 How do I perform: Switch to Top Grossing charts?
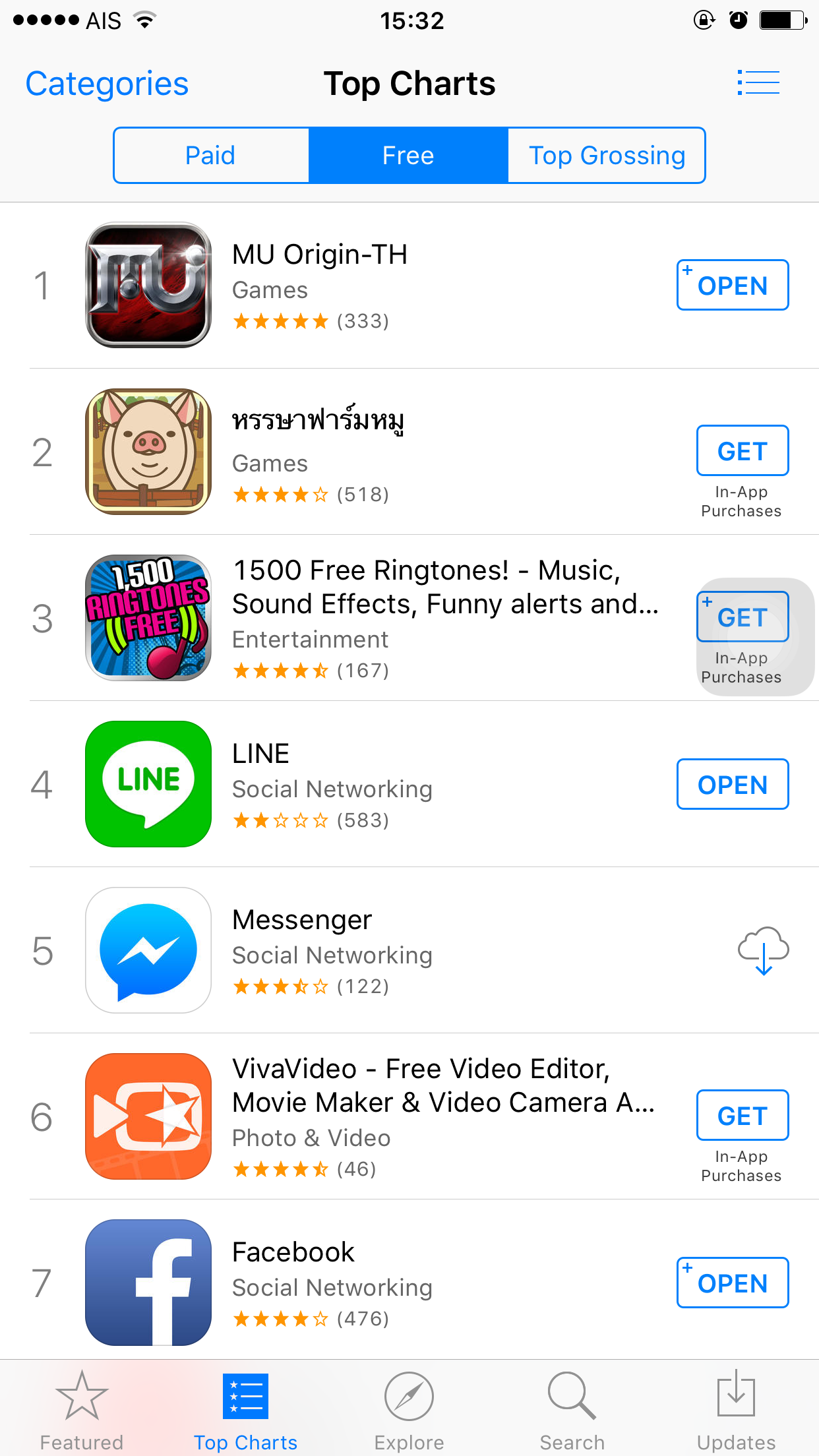pos(606,156)
